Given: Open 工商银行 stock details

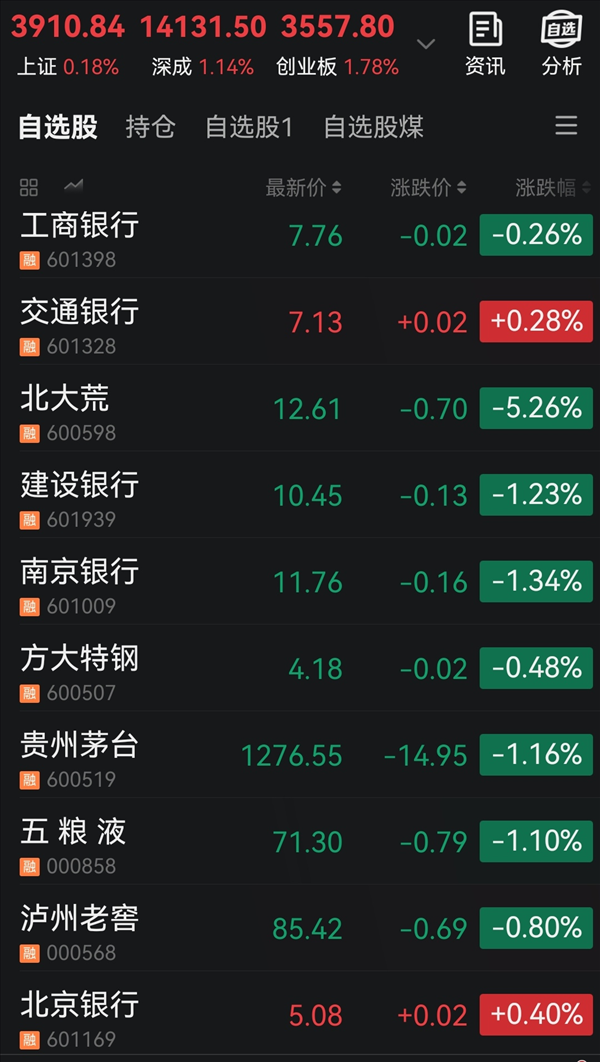Looking at the screenshot, I should (x=300, y=235).
